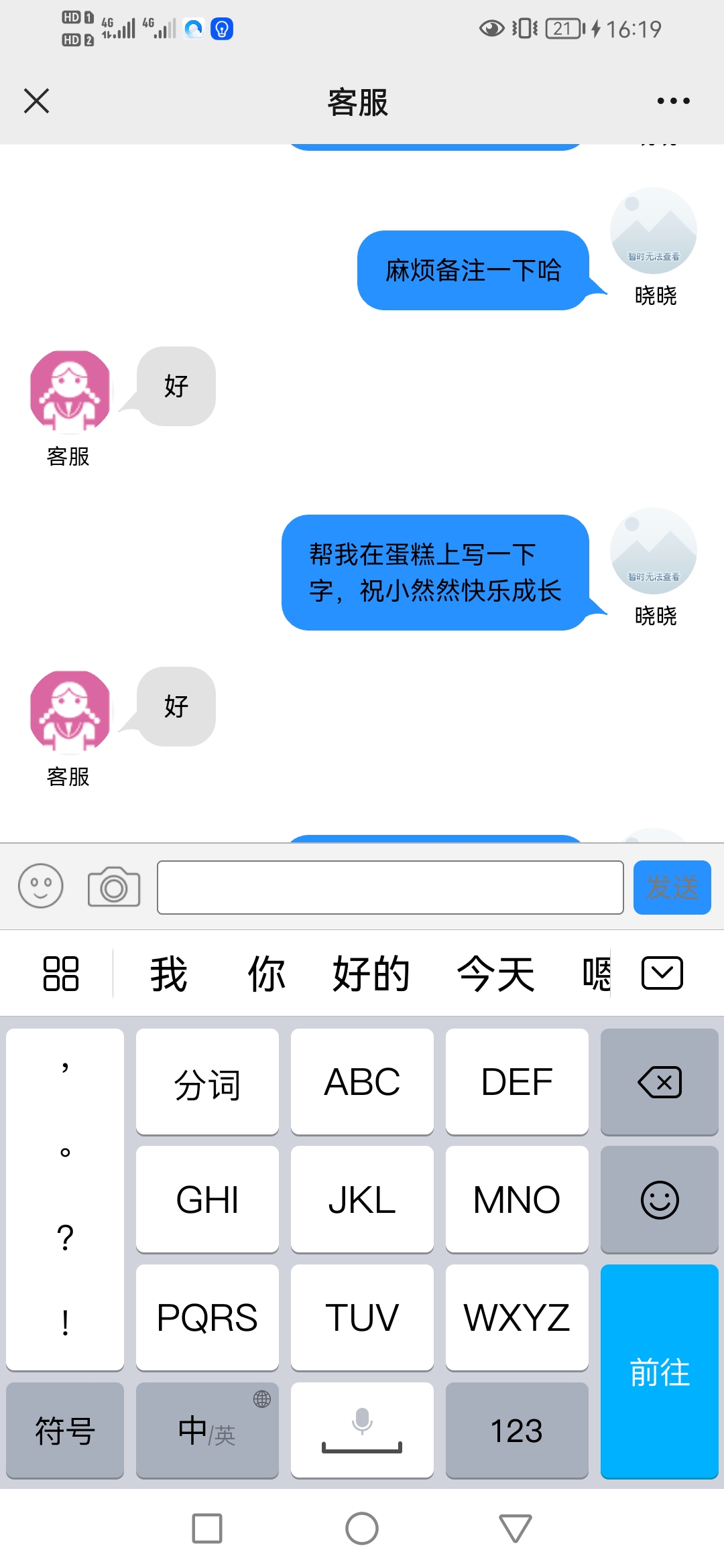Choose the suggested word 今天
Viewport: 724px width, 1568px height.
click(495, 974)
